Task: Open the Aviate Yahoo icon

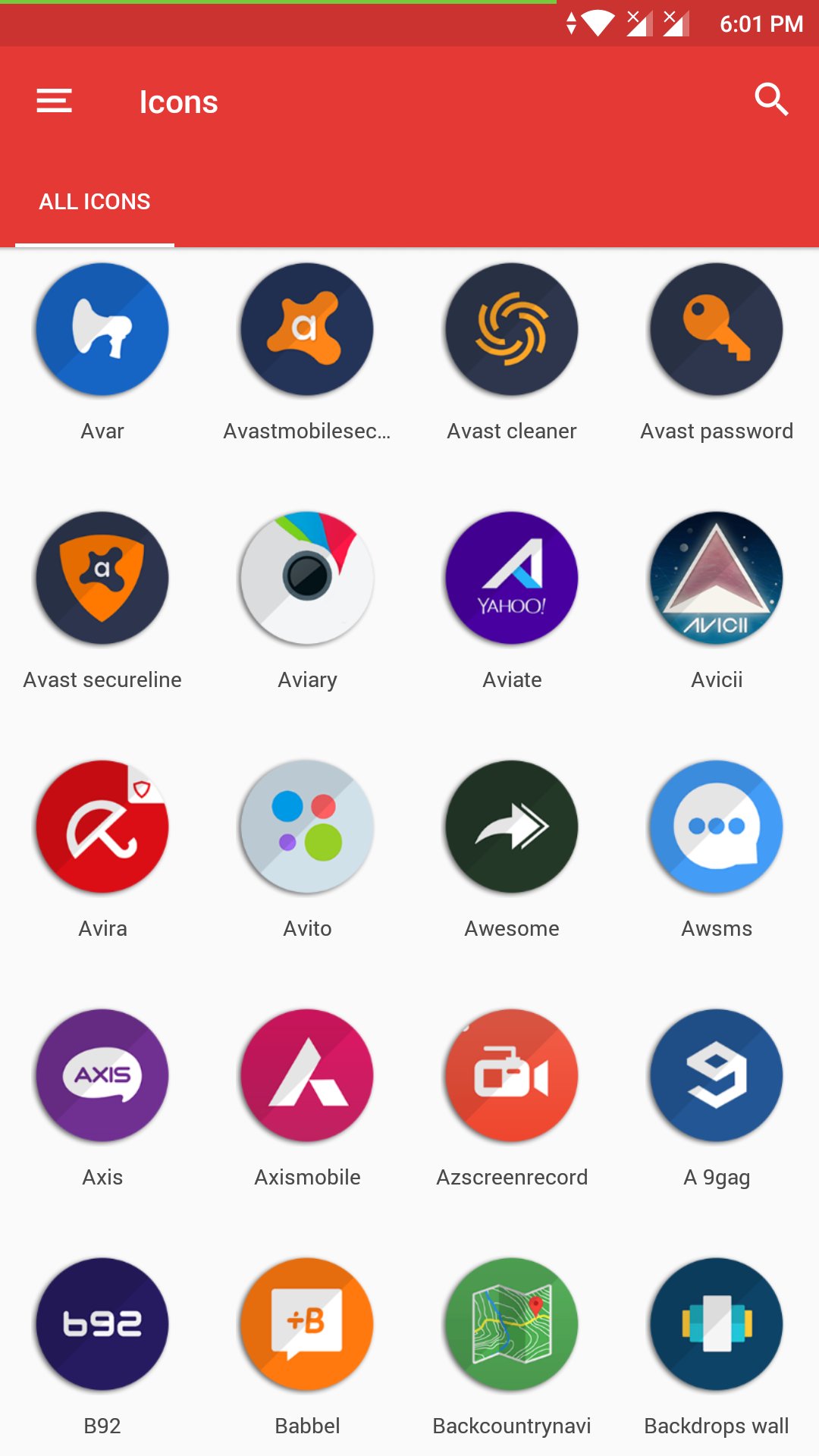Action: (511, 578)
